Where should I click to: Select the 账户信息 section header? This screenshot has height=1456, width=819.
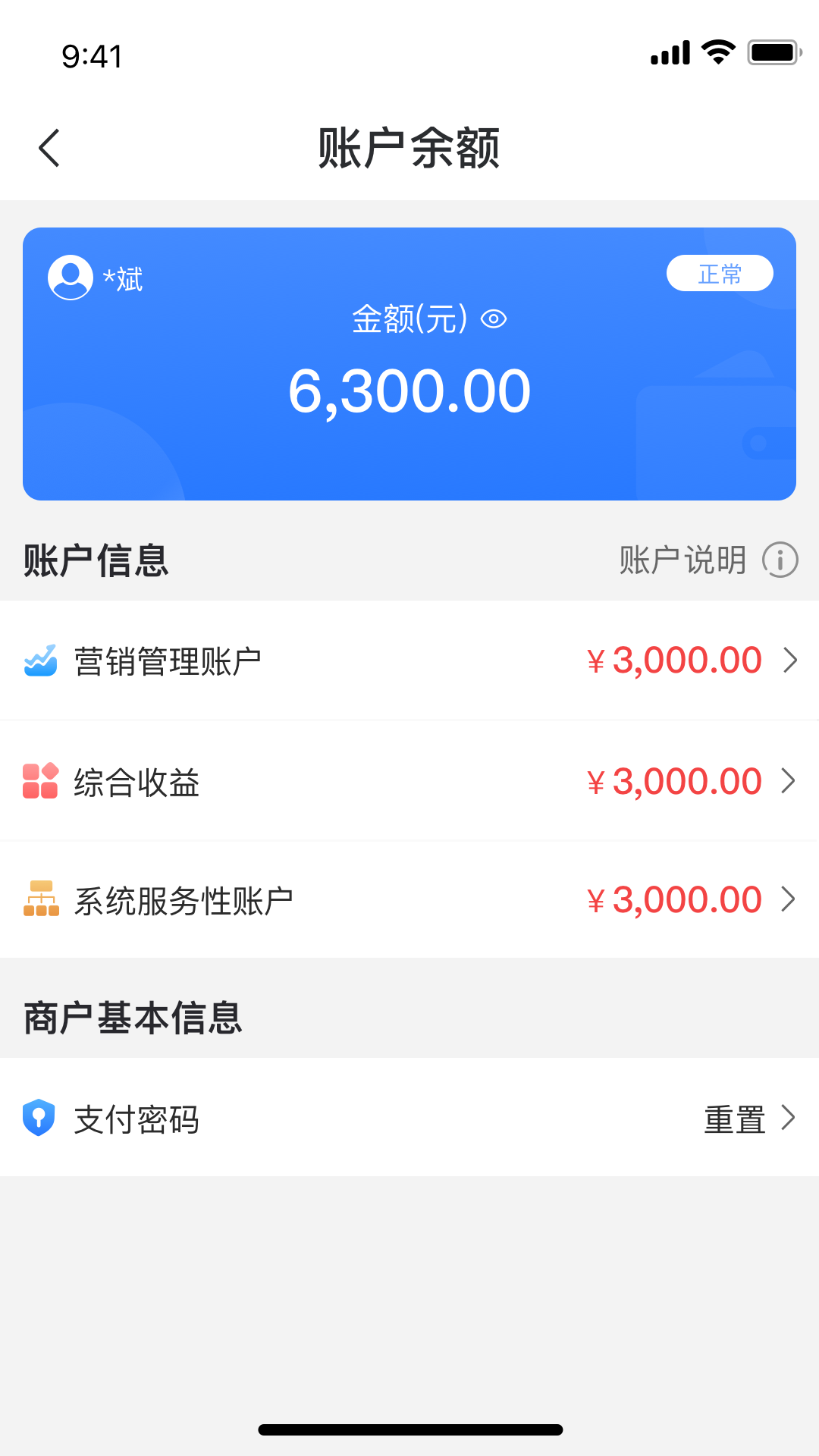96,560
